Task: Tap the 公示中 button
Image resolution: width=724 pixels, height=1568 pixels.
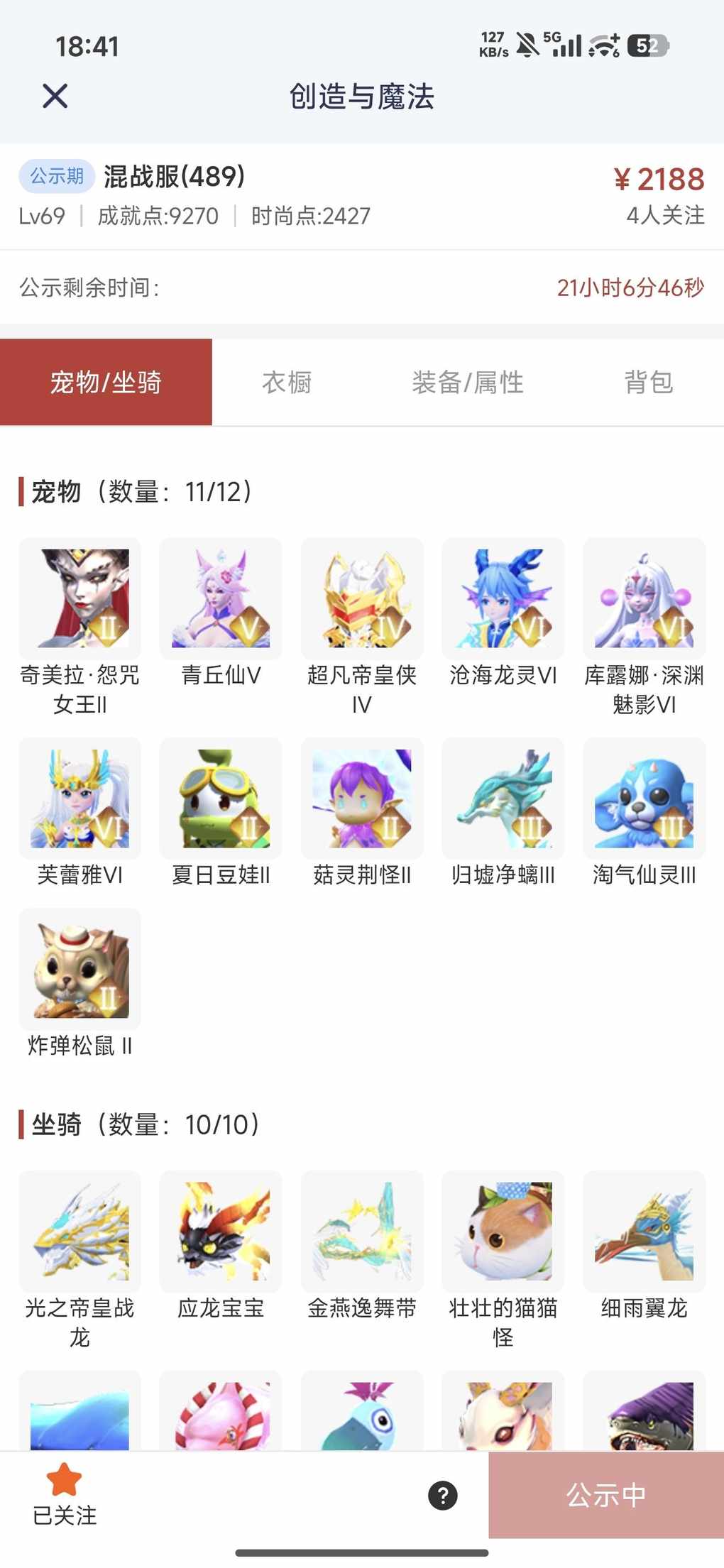Action: pos(605,1495)
